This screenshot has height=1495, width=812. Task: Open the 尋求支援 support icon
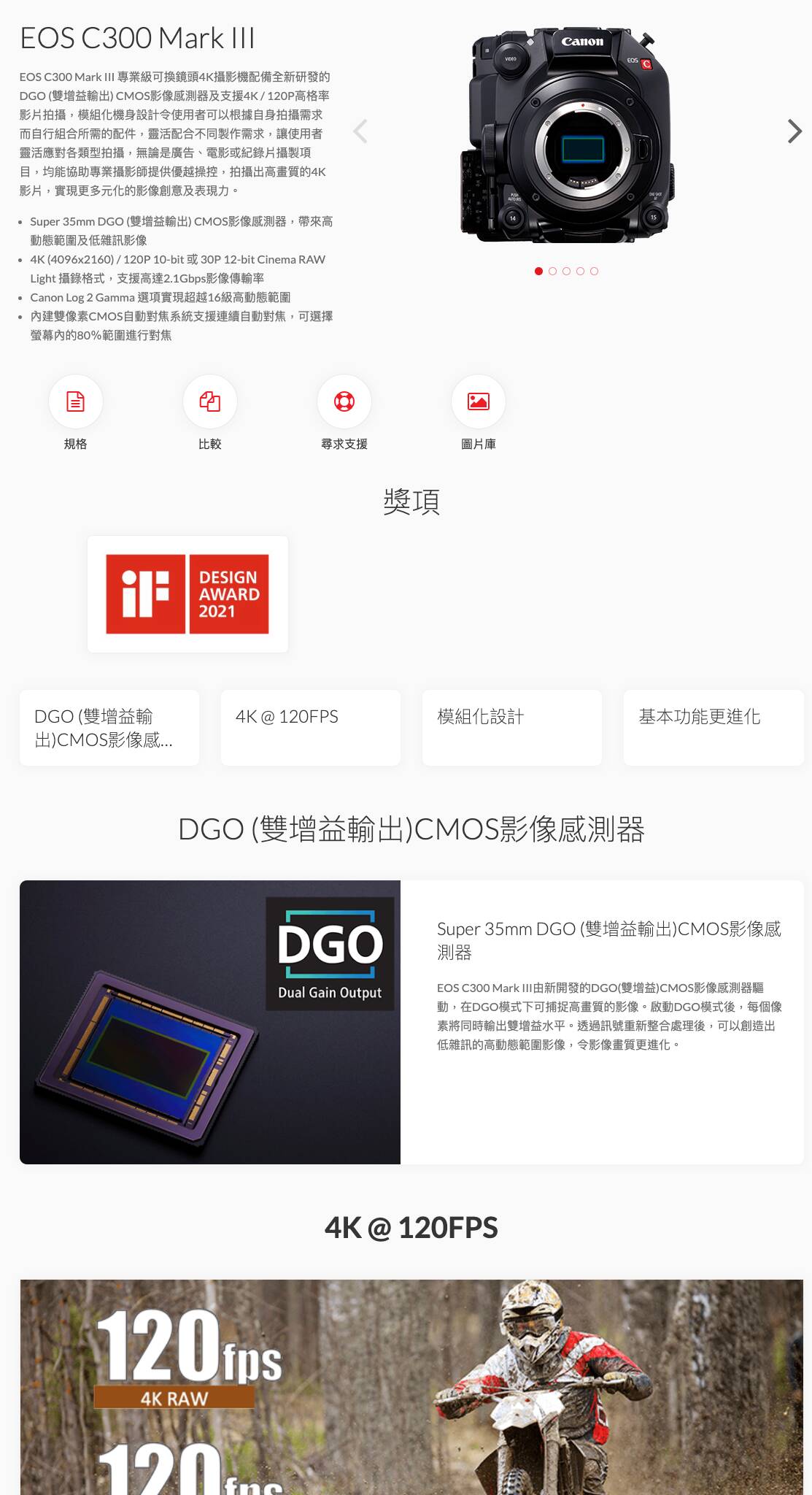point(343,401)
